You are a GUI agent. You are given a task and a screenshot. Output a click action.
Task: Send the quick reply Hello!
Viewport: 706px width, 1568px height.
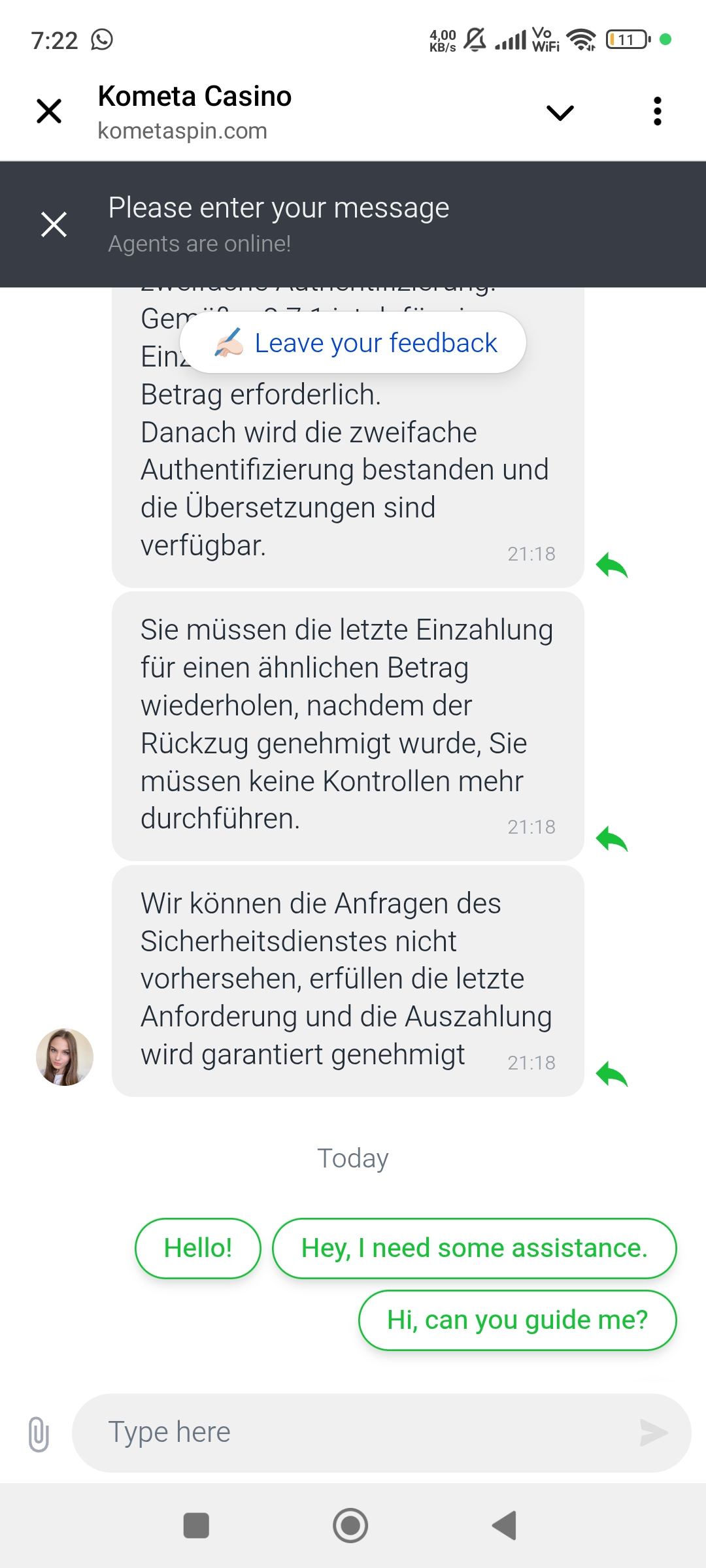[x=197, y=1248]
